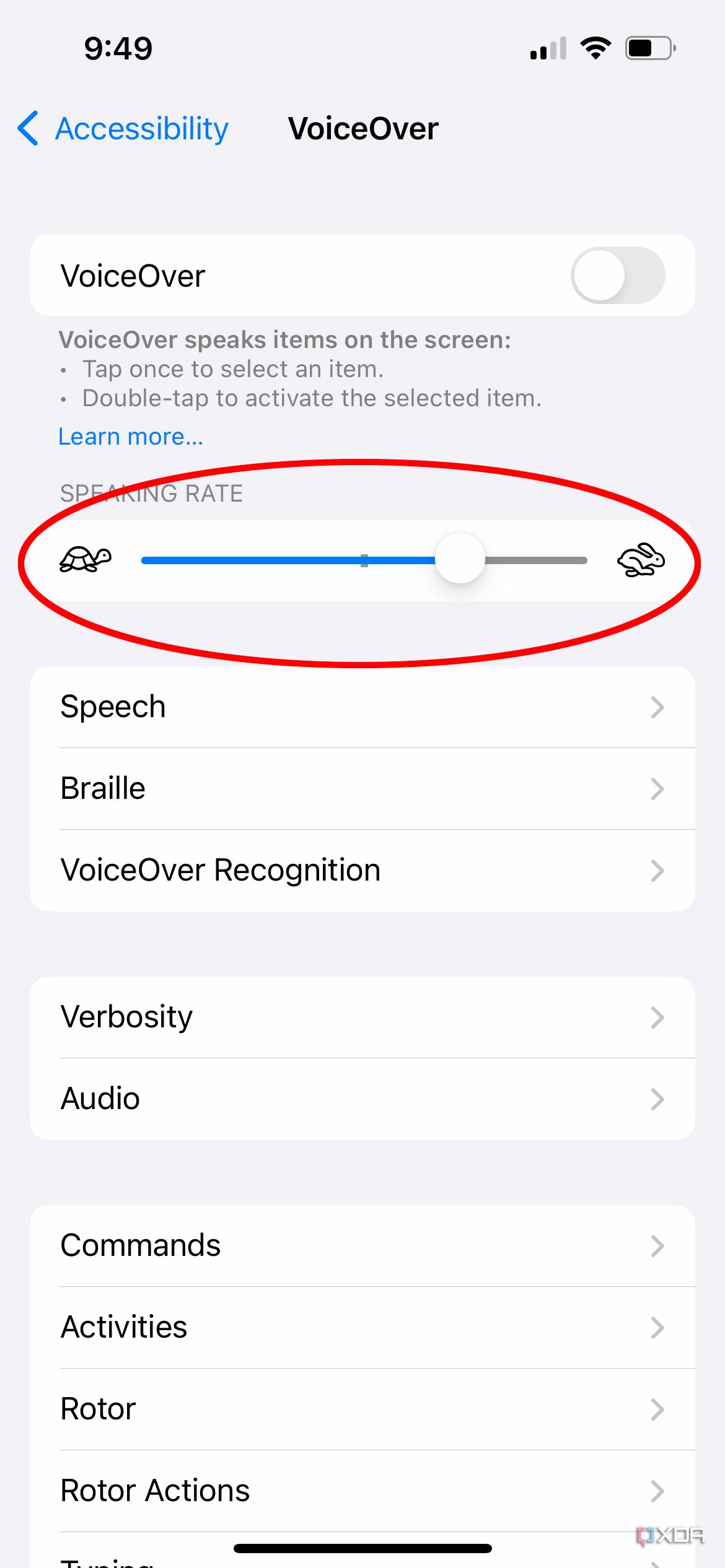Tap Accessibility to go back
The height and width of the screenshot is (1568, 725).
(x=141, y=128)
